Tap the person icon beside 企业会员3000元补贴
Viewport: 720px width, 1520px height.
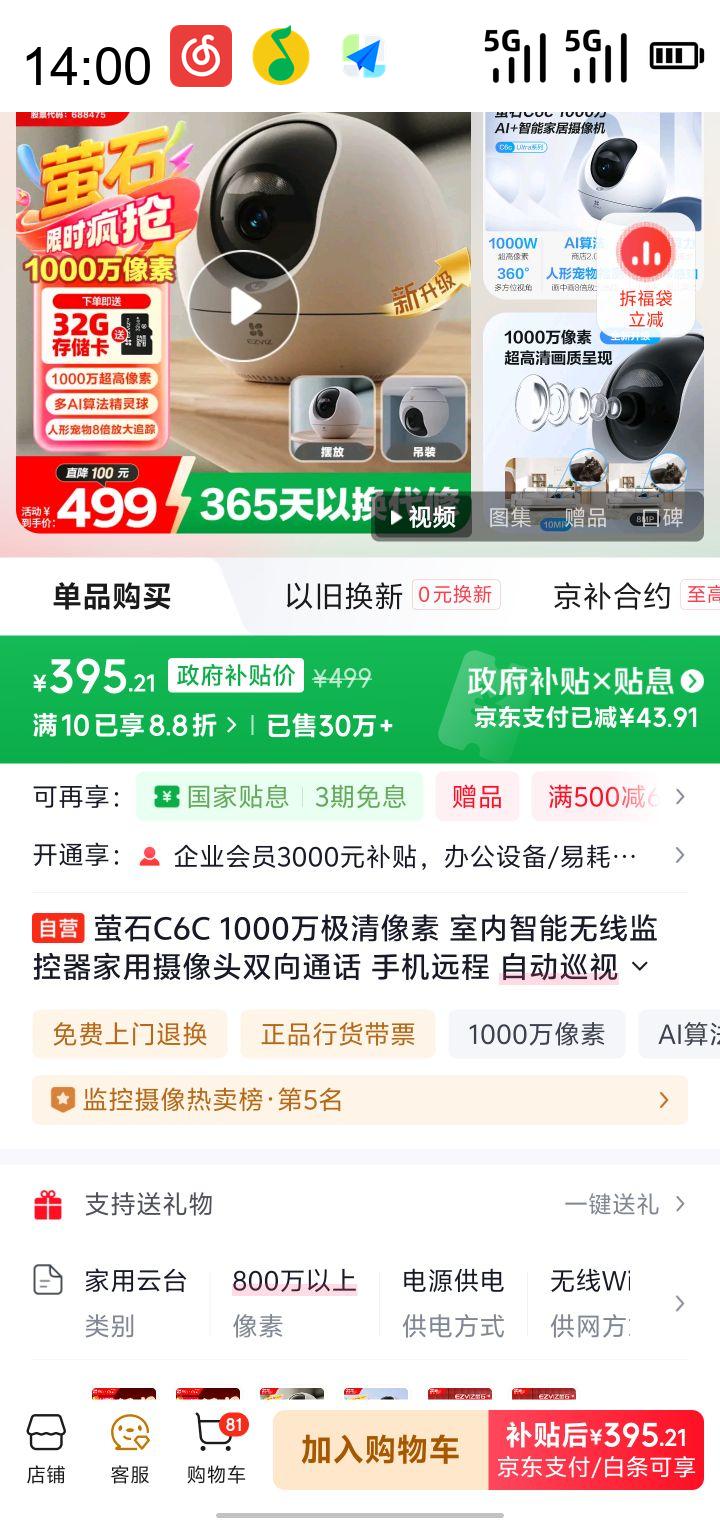(x=150, y=855)
